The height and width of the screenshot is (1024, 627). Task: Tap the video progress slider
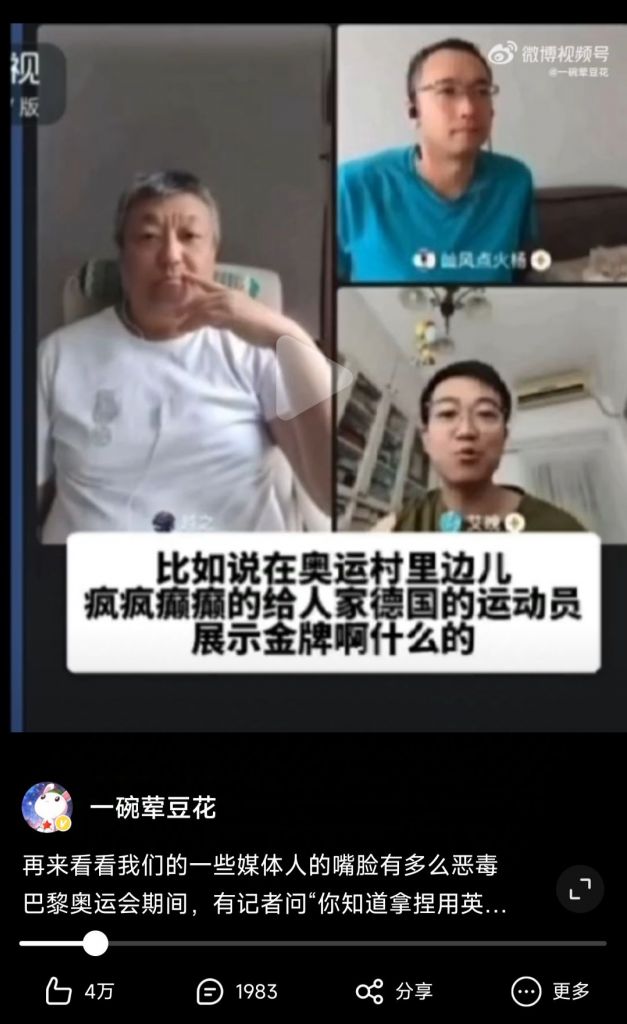click(95, 943)
